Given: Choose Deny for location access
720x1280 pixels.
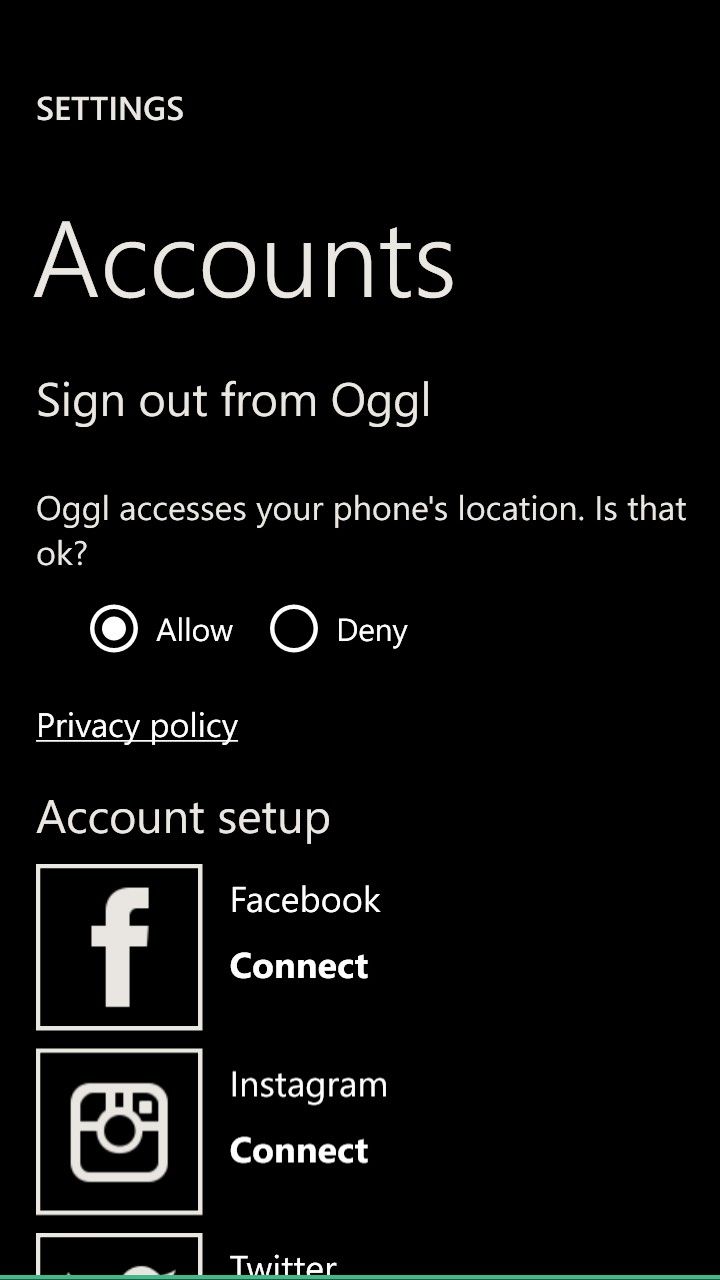Looking at the screenshot, I should 294,630.
